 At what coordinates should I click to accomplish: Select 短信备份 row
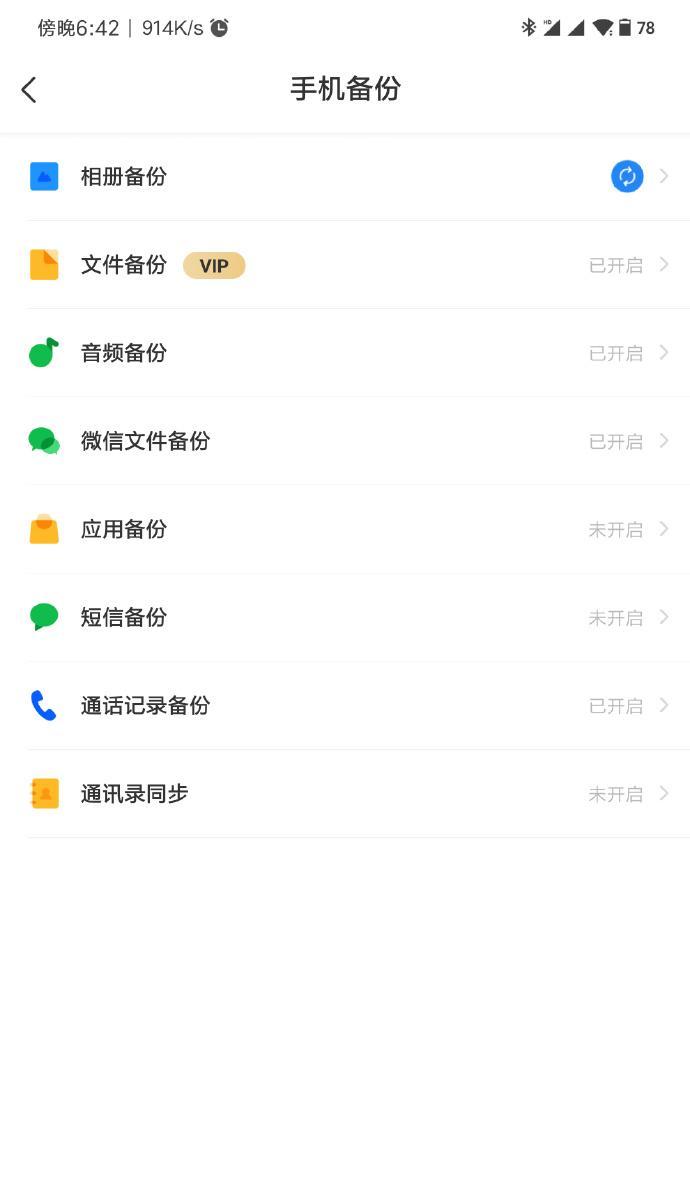pos(345,617)
